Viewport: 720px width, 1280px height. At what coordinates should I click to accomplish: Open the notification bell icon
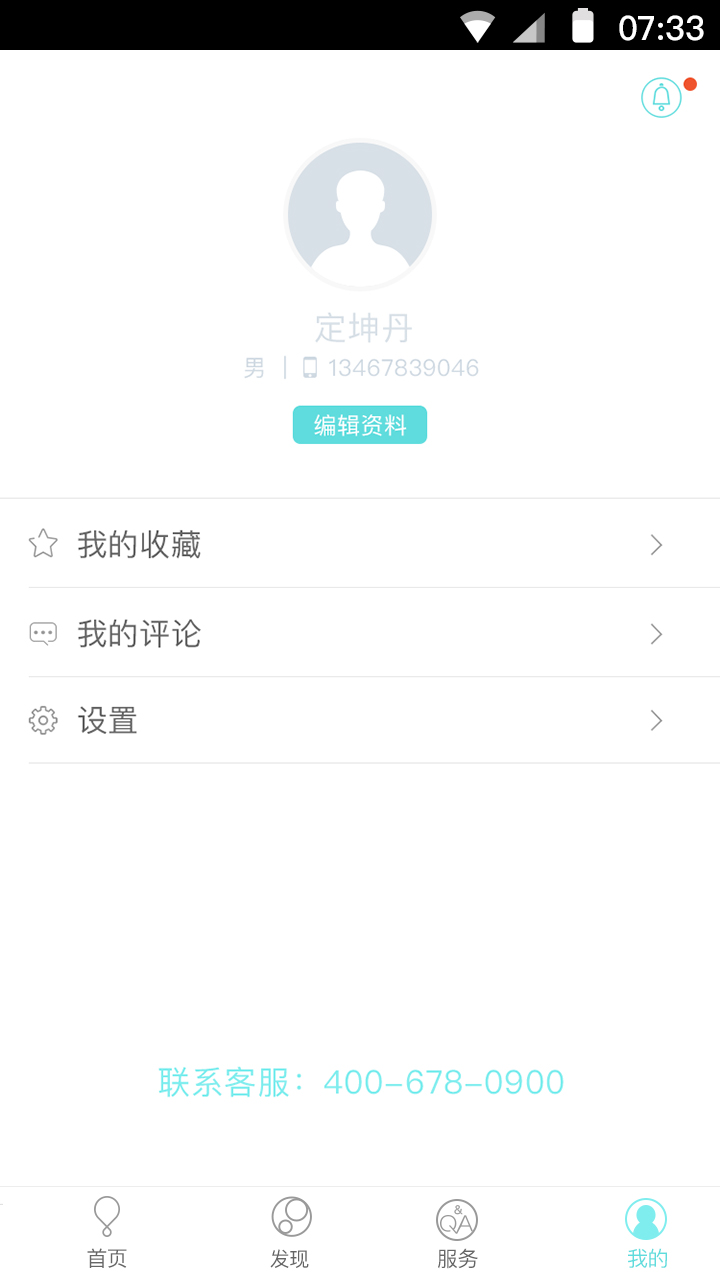(660, 97)
